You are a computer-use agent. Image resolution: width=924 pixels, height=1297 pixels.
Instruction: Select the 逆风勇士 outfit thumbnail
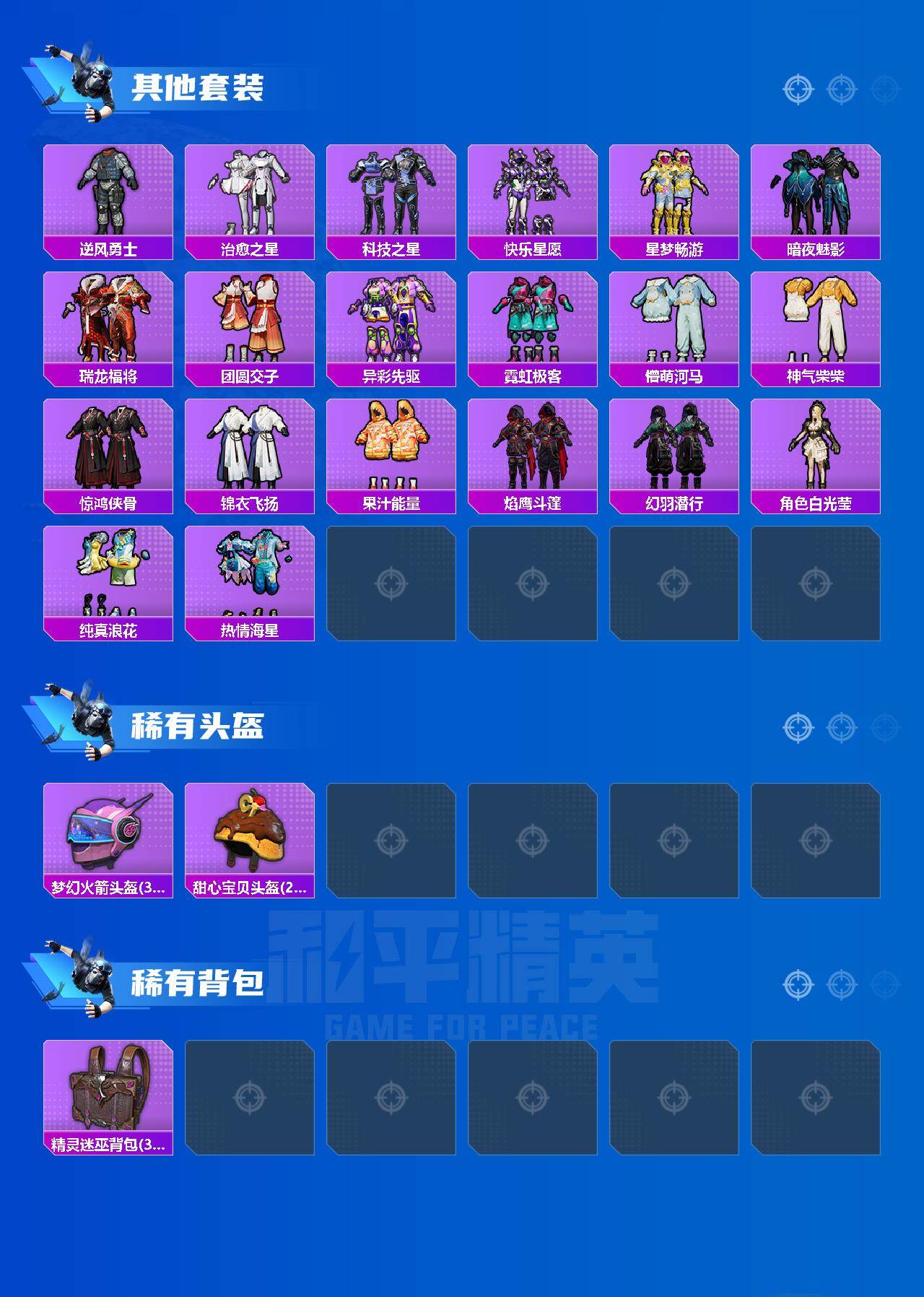(108, 191)
